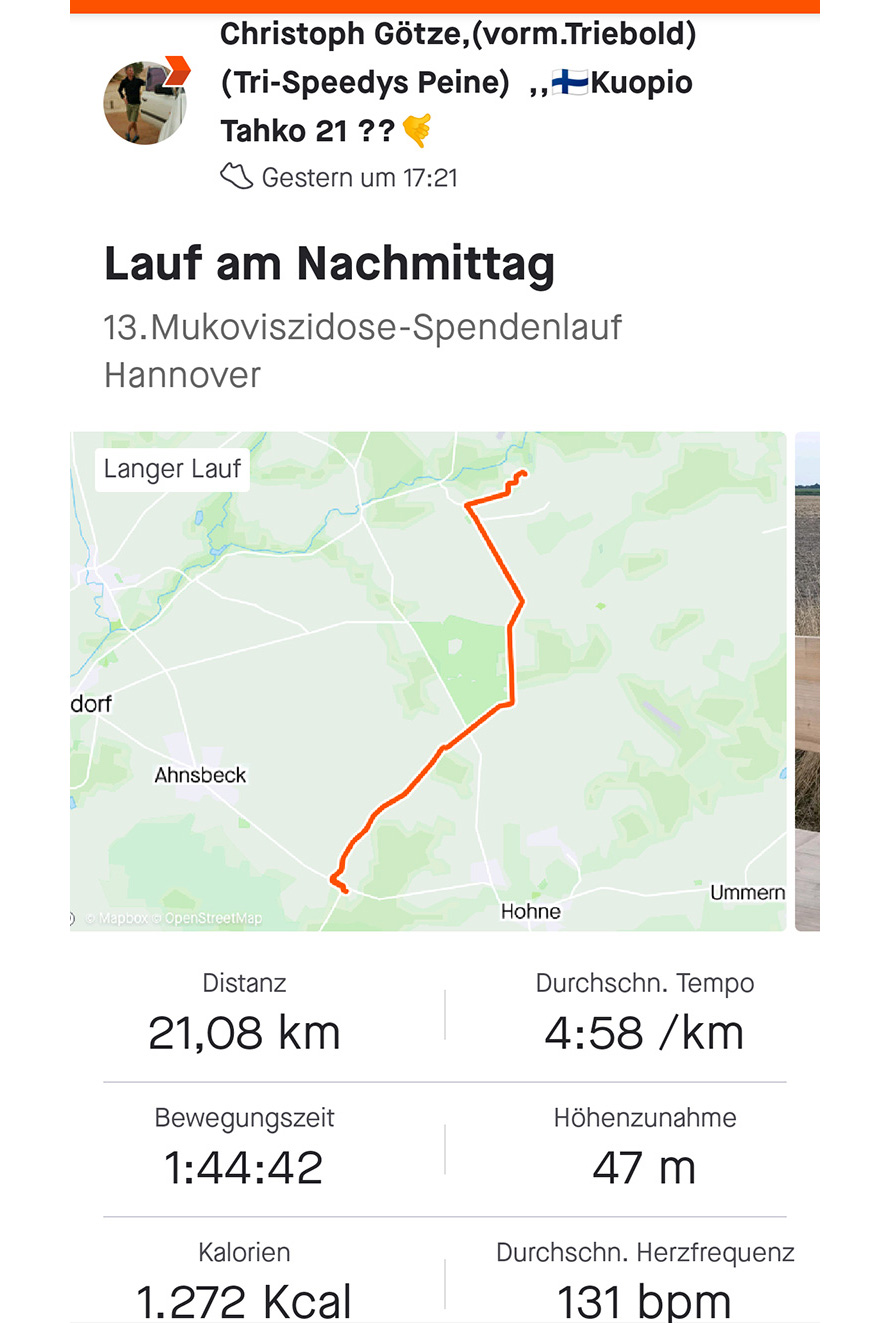Open Christoph Götze's profile picture
The image size is (890, 1323).
pos(145,103)
